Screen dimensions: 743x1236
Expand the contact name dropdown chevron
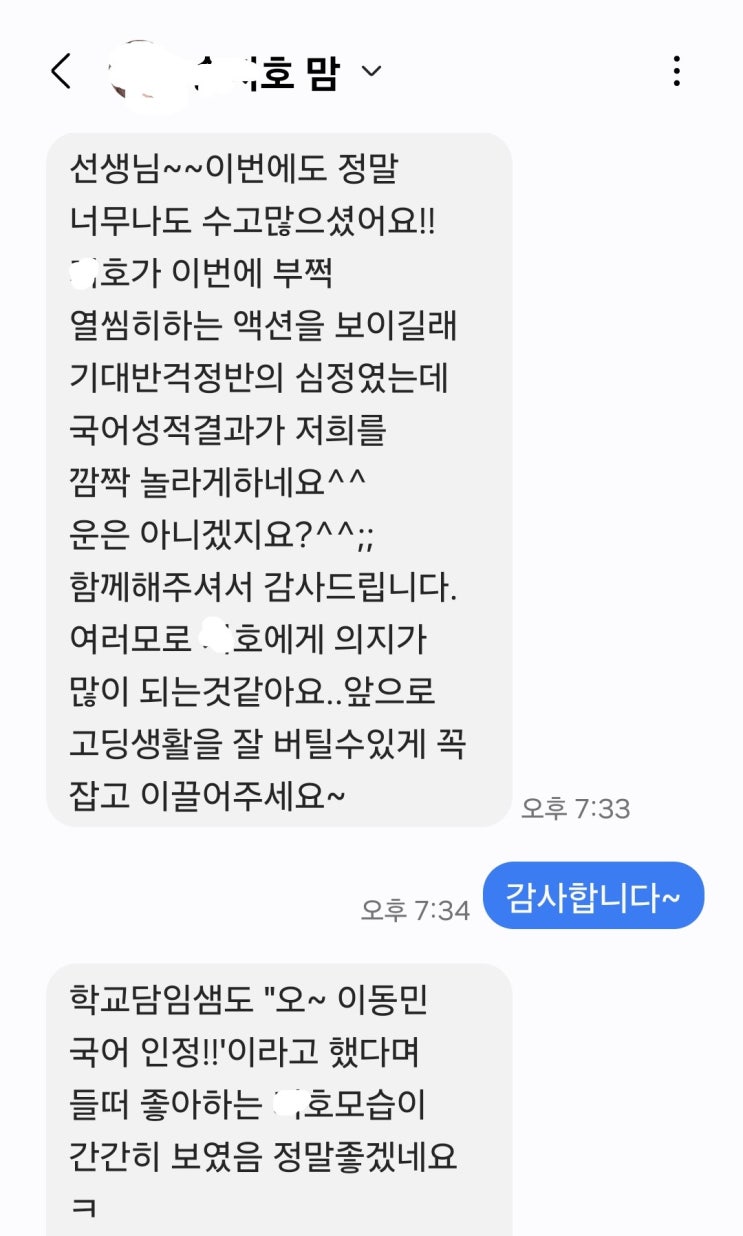371,71
